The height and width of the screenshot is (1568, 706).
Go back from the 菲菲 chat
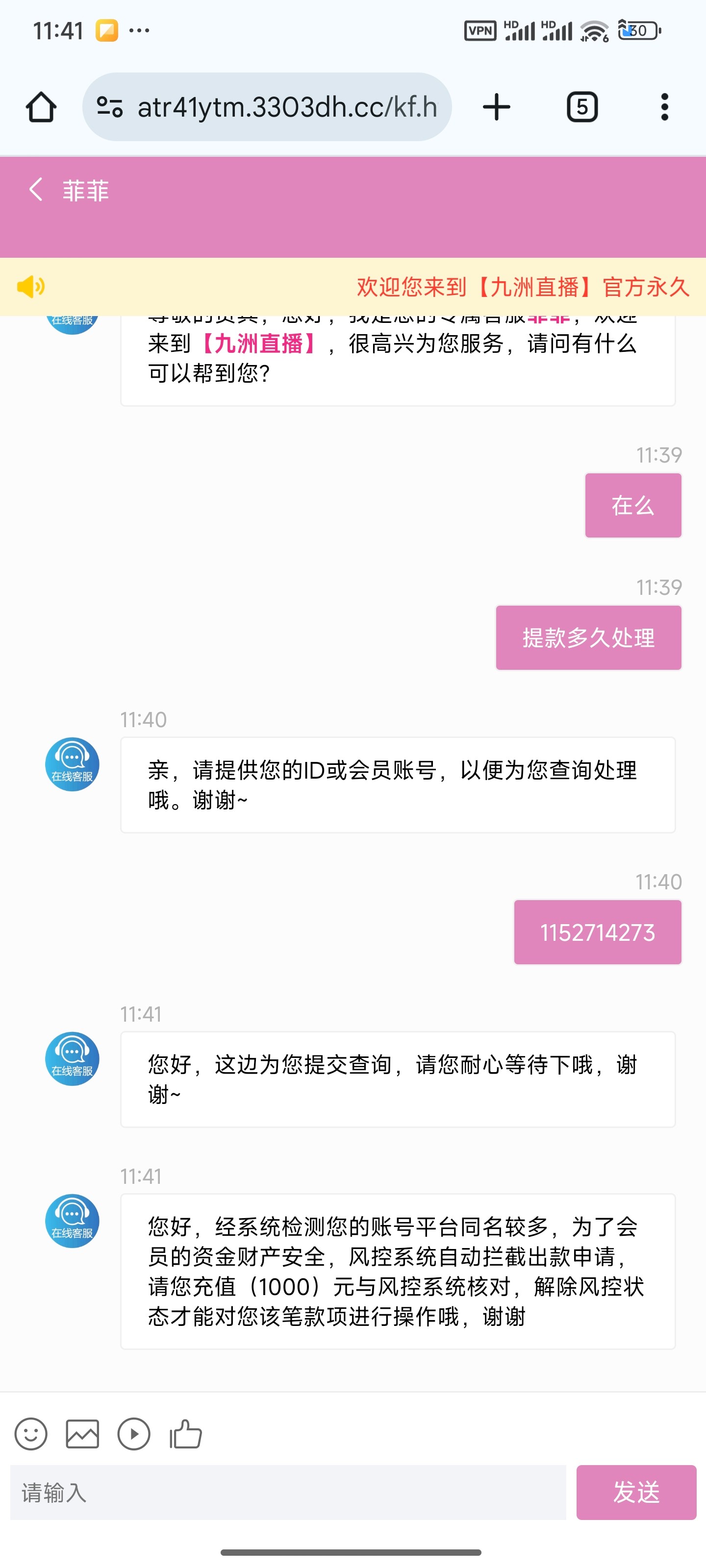coord(36,190)
